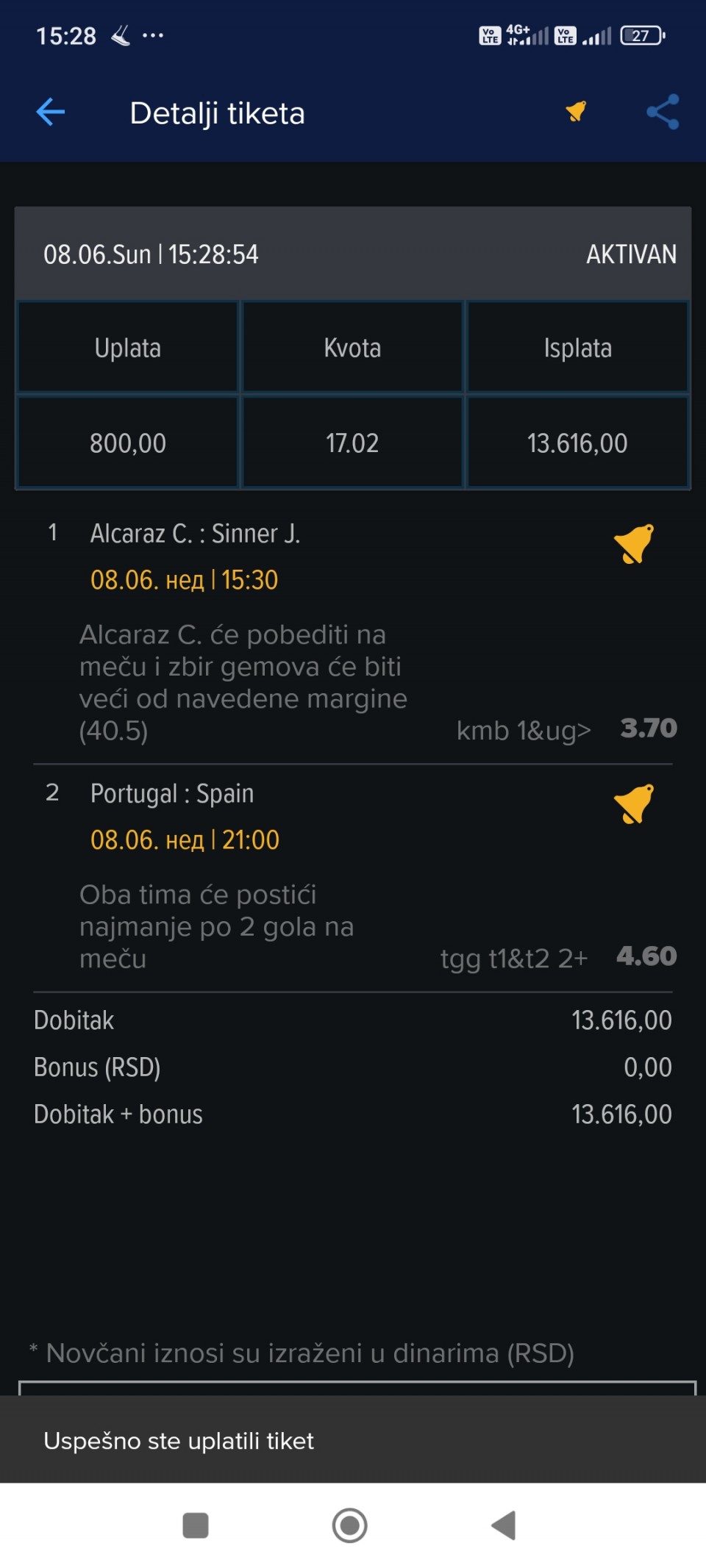Viewport: 706px width, 1568px height.
Task: Open the Alcaraz C. : Sinner J. match
Action: click(195, 534)
